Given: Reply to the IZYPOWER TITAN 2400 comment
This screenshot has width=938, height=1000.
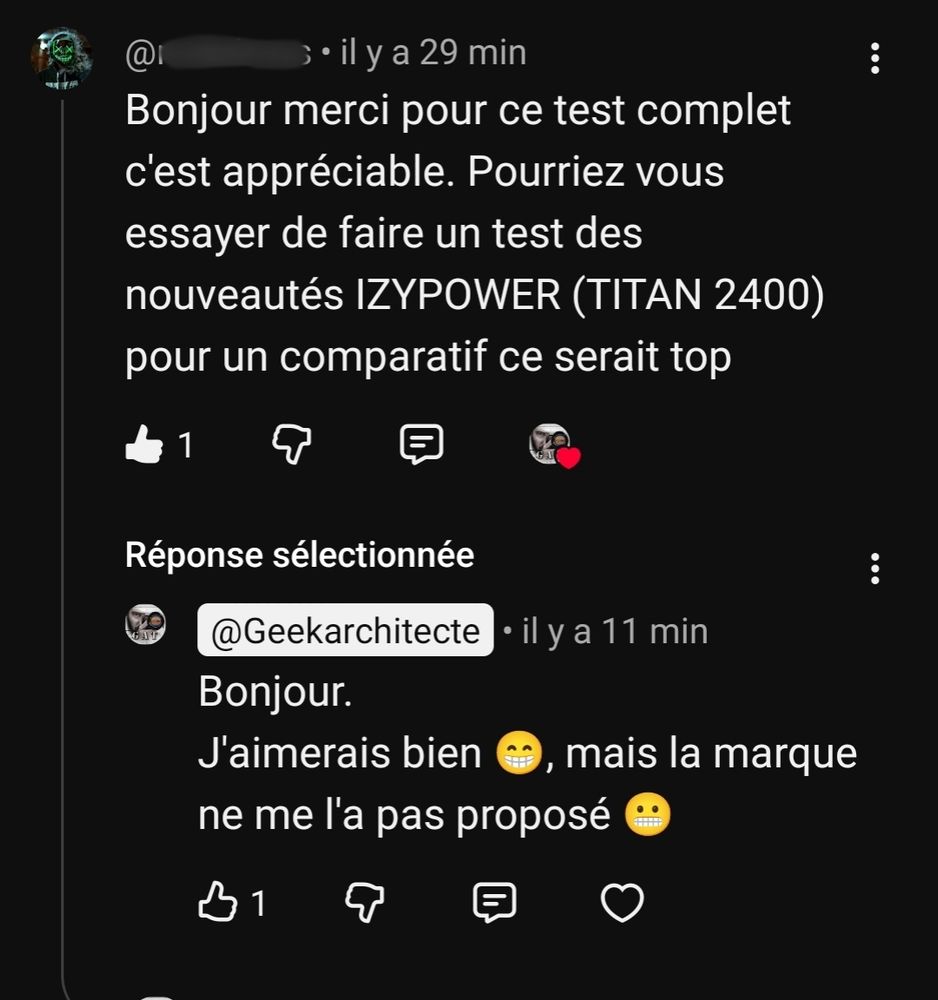Looking at the screenshot, I should (x=421, y=445).
